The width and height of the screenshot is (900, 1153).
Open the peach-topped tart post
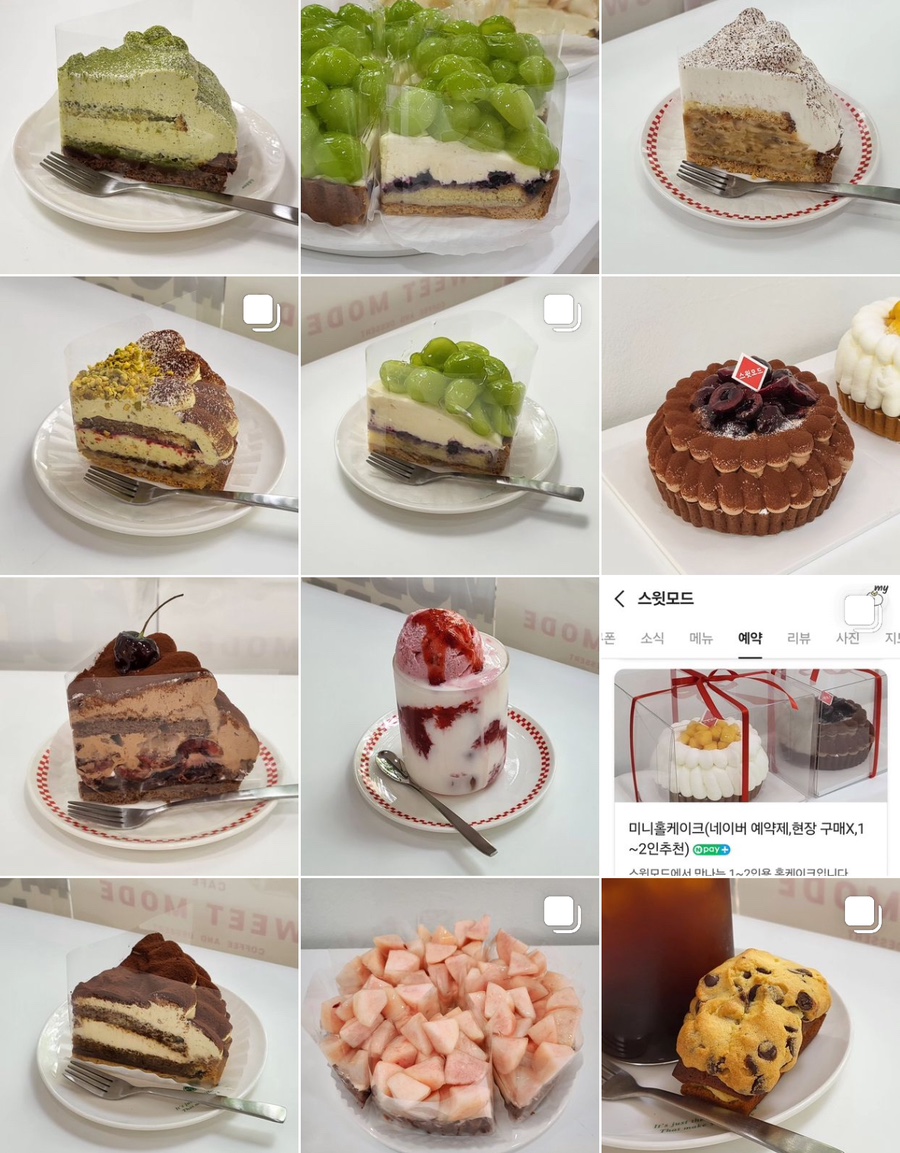449,1015
